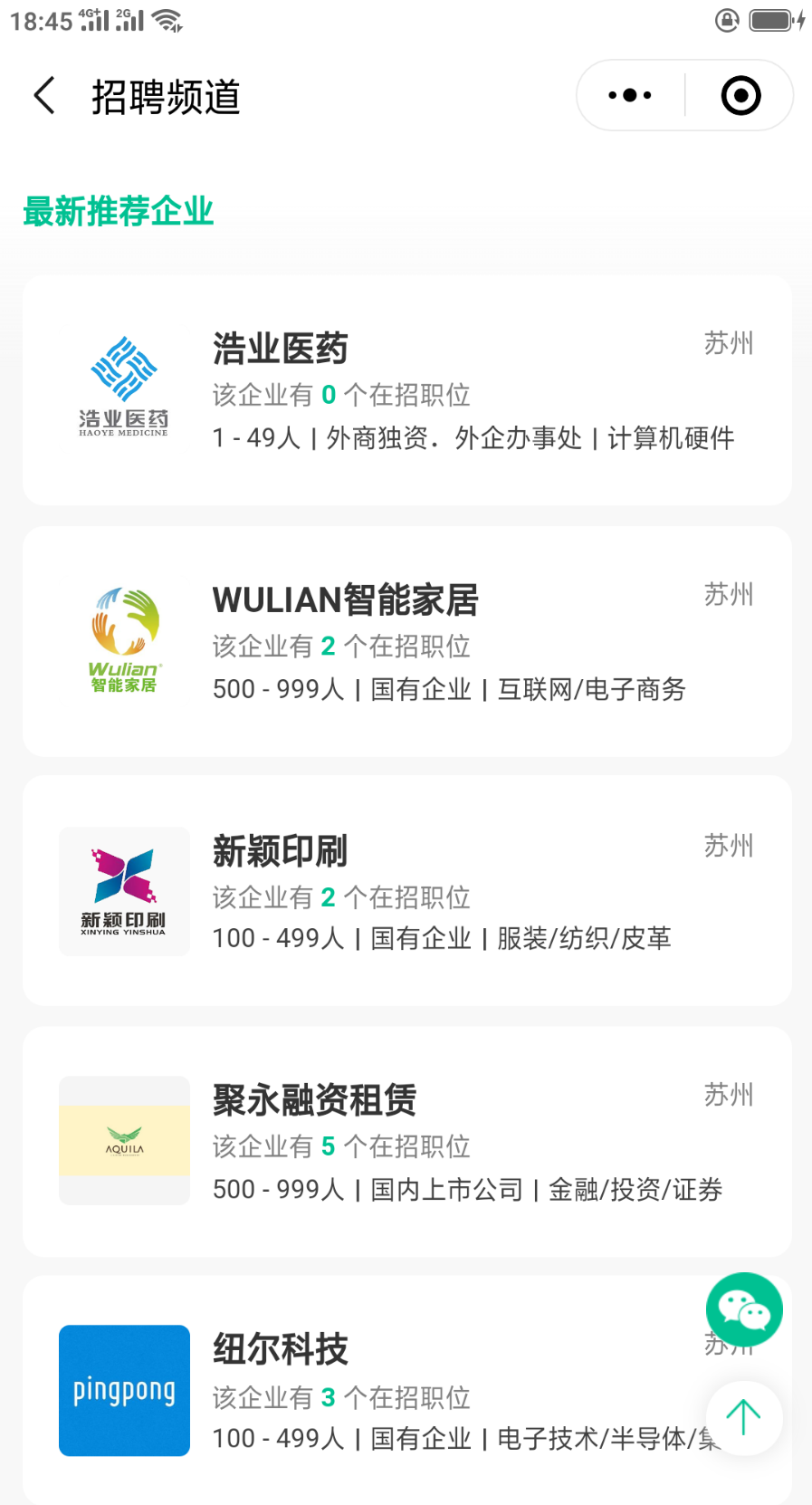View 纽尔科技 company details

(x=407, y=1390)
